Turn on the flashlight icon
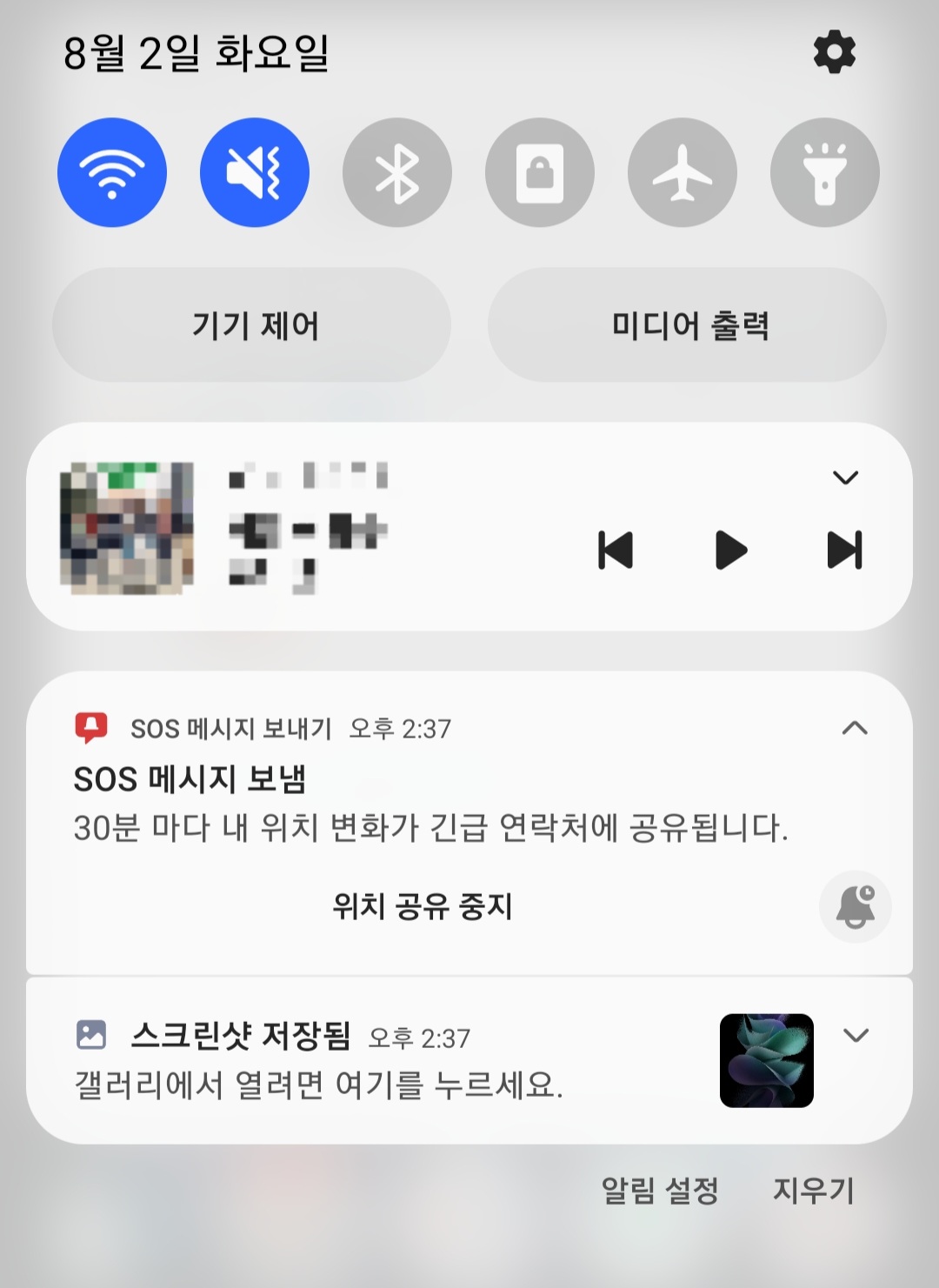The width and height of the screenshot is (939, 1288). tap(824, 171)
